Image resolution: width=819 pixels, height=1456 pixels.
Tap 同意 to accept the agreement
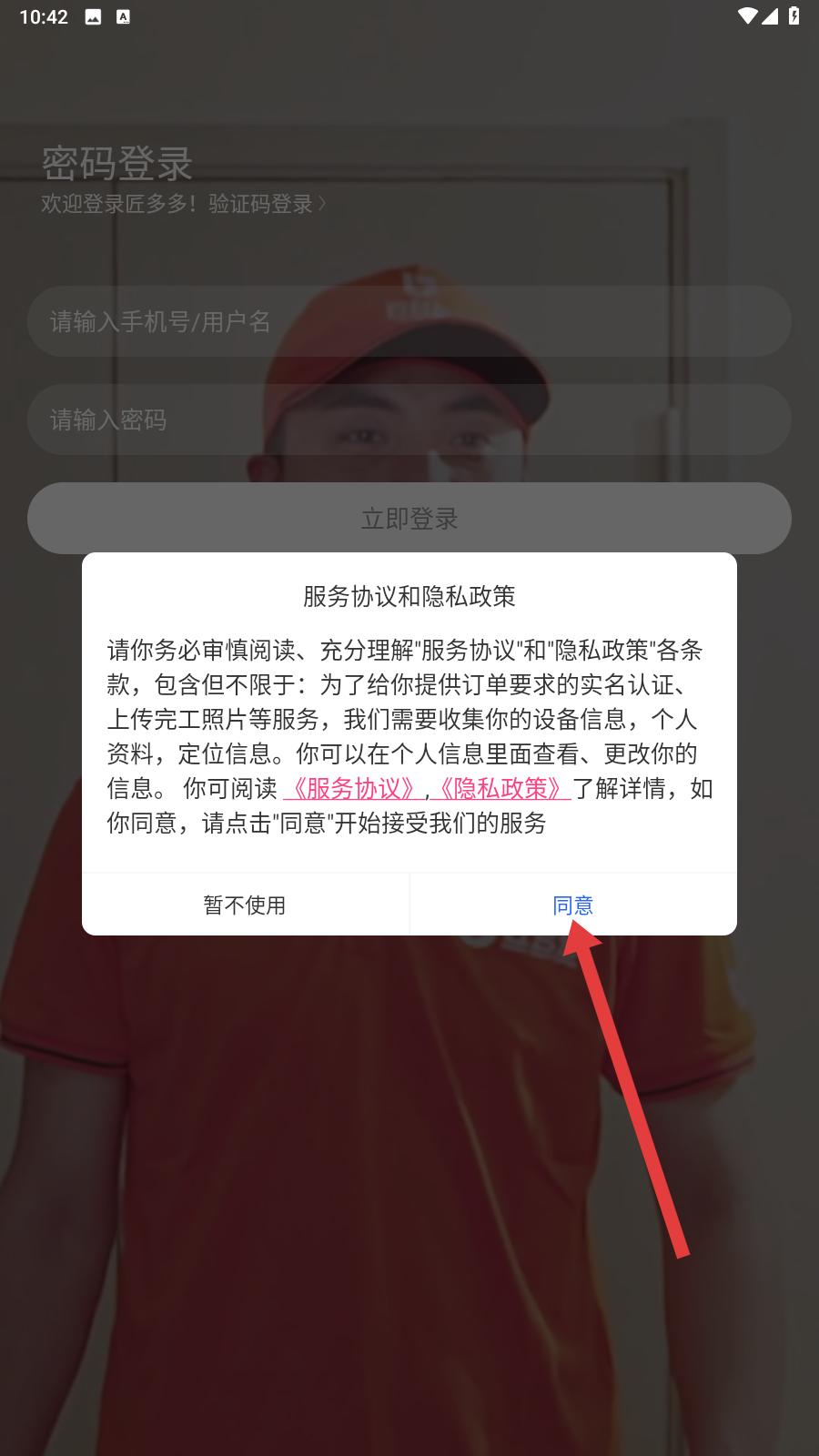[x=573, y=905]
